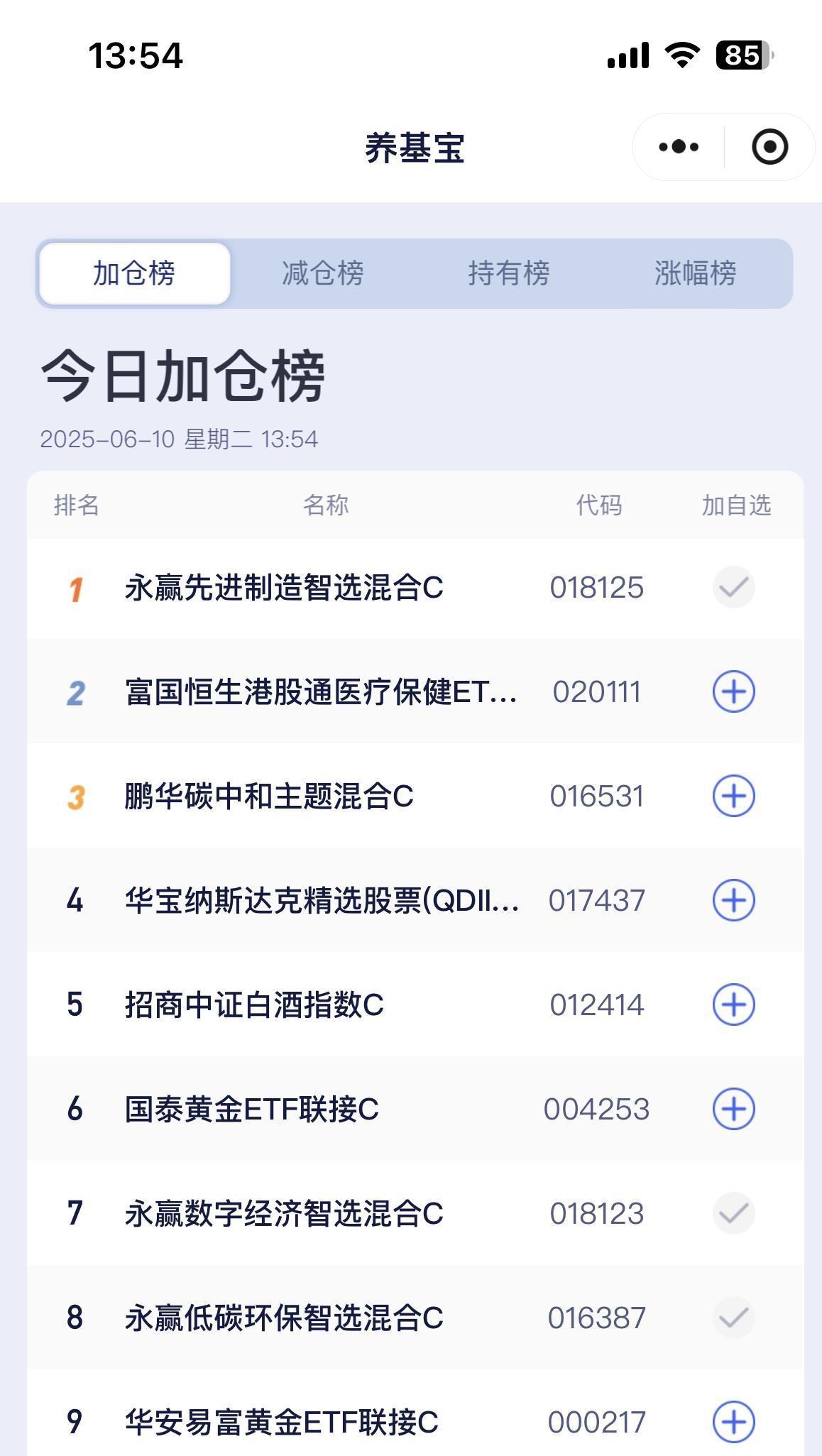Remove 永赢先进制造智选混合C from watchlist
This screenshot has height=1456, width=822.
pyautogui.click(x=733, y=587)
